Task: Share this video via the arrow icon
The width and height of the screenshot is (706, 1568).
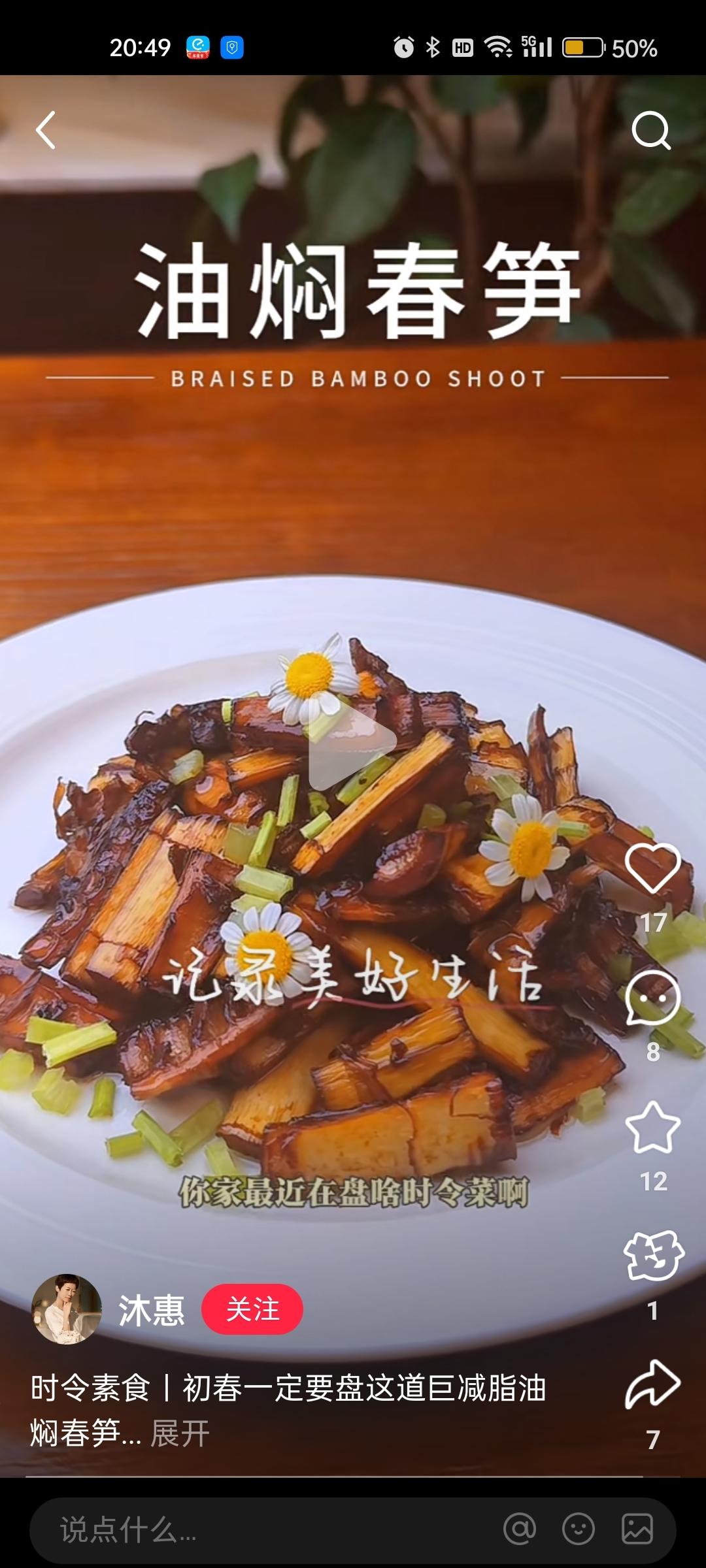Action: pyautogui.click(x=652, y=1384)
